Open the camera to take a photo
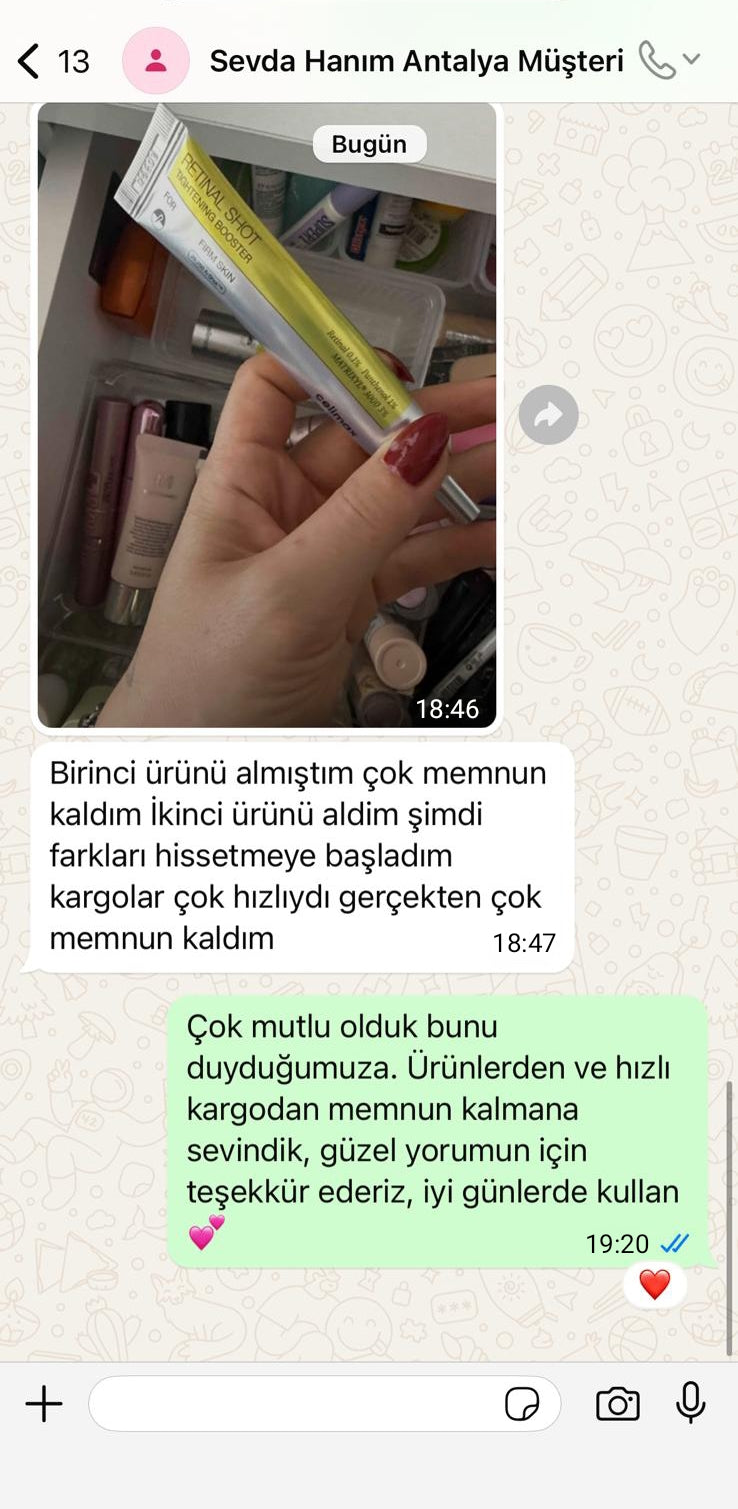Viewport: 738px width, 1509px height. [618, 1404]
